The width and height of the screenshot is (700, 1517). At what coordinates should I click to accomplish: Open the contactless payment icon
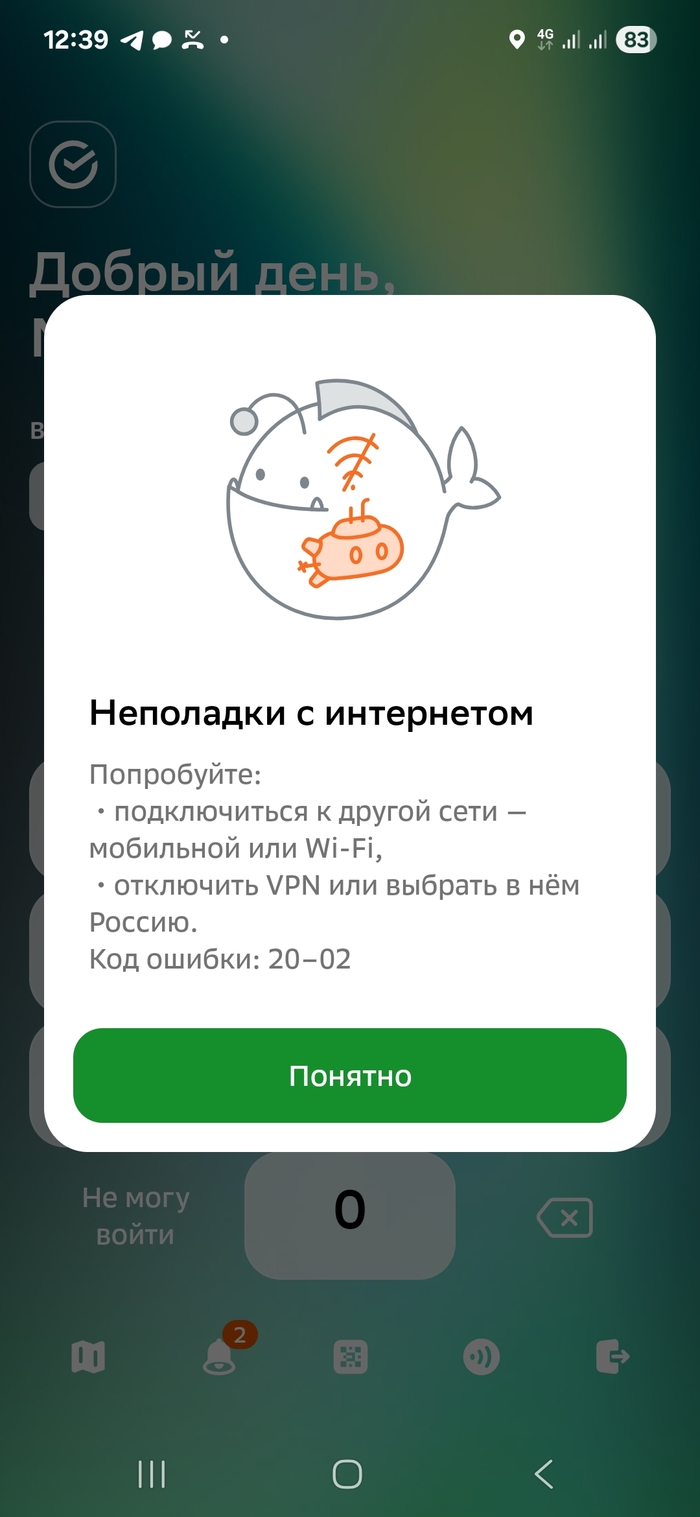click(482, 1357)
